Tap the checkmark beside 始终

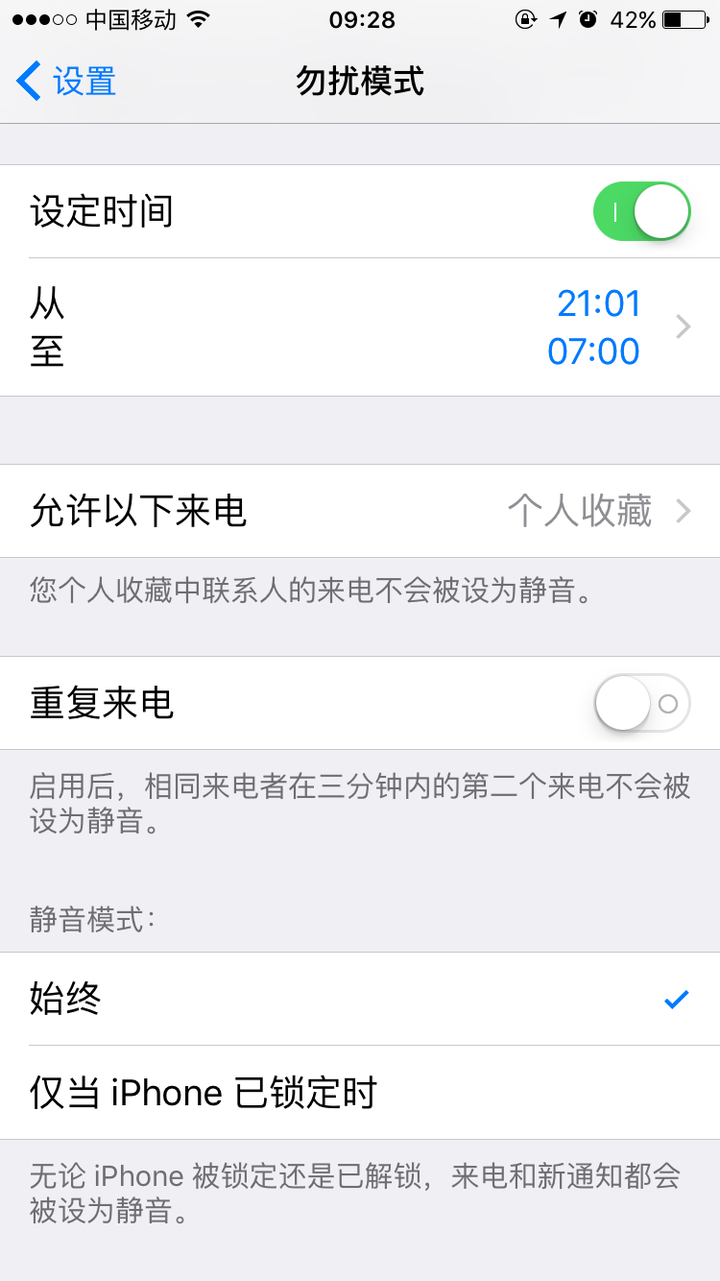pos(677,998)
